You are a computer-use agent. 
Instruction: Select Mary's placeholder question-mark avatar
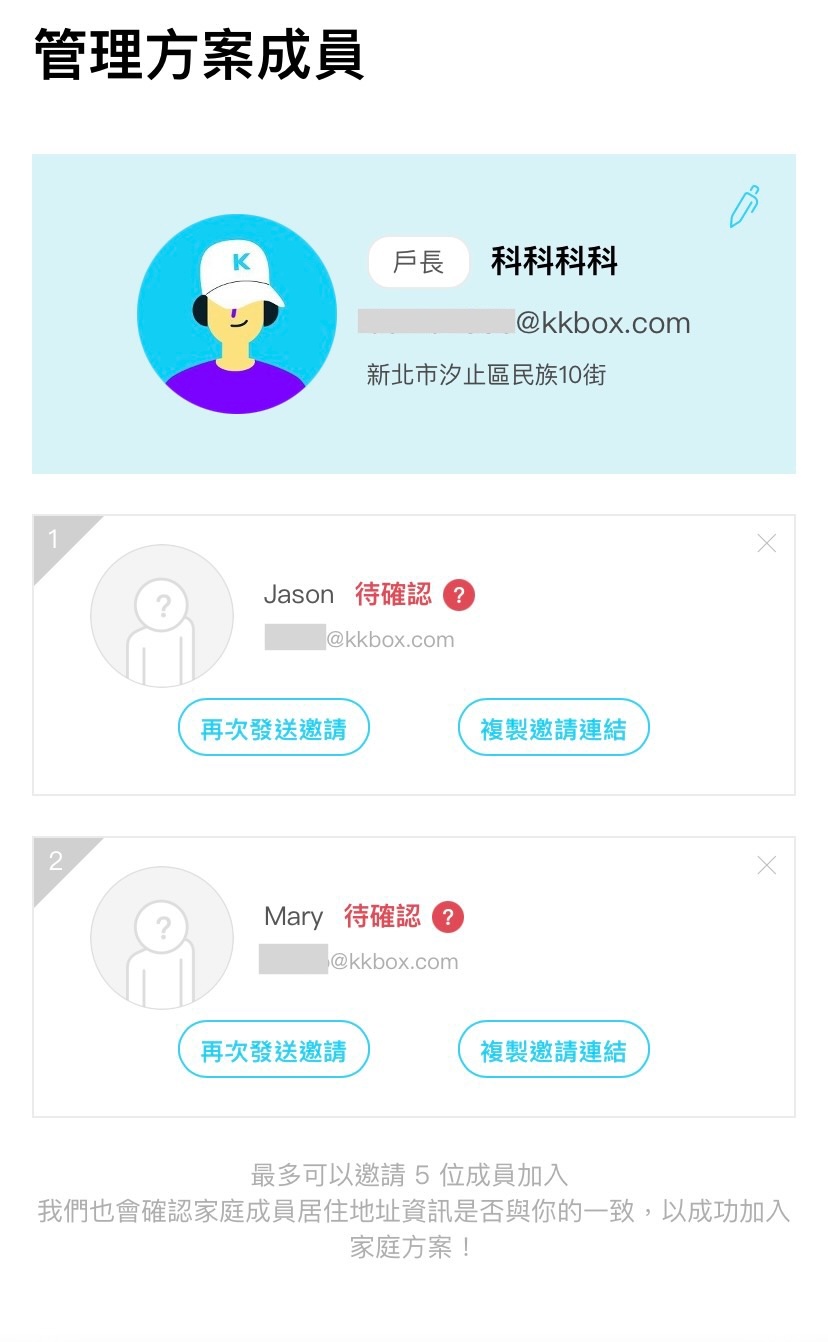coord(162,937)
